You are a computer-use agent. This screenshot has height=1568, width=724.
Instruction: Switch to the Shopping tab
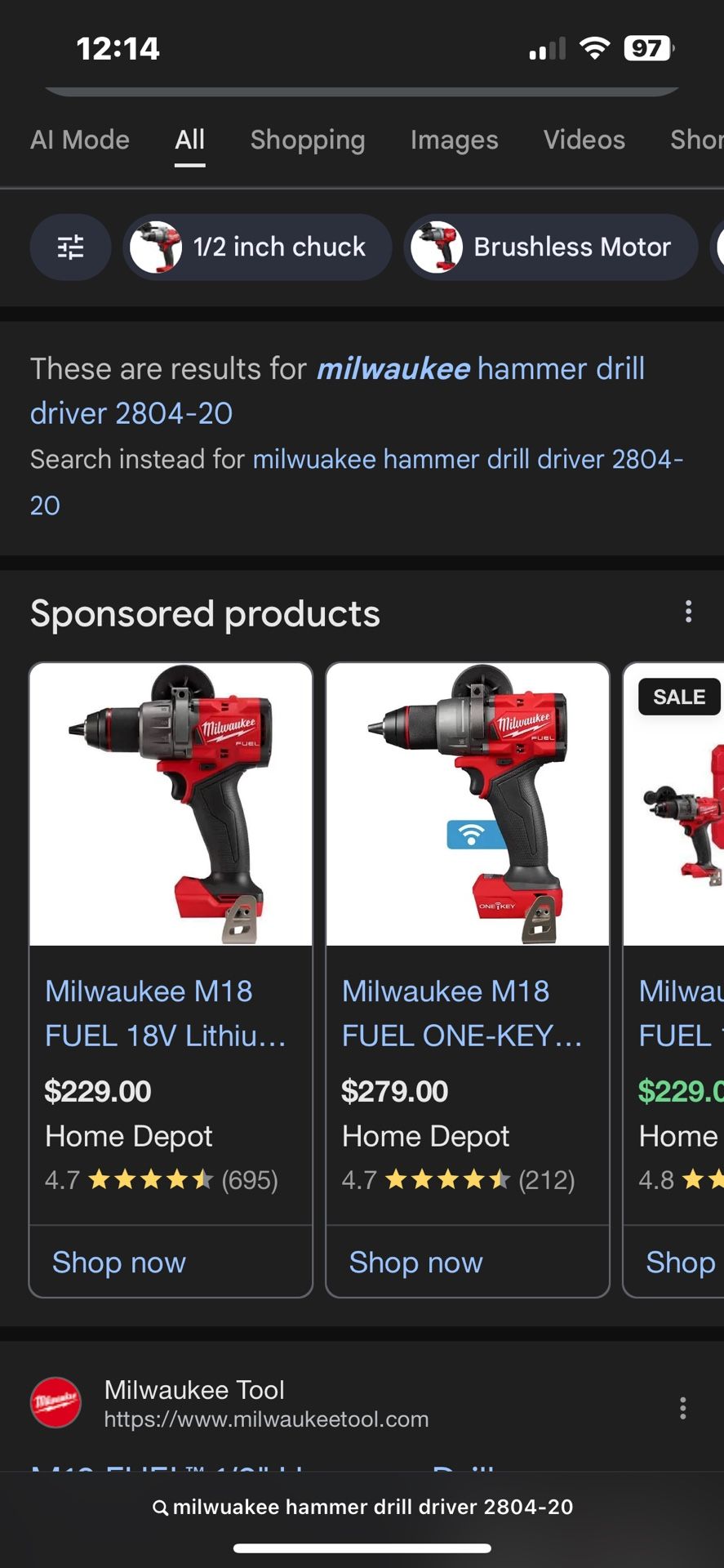click(x=308, y=140)
